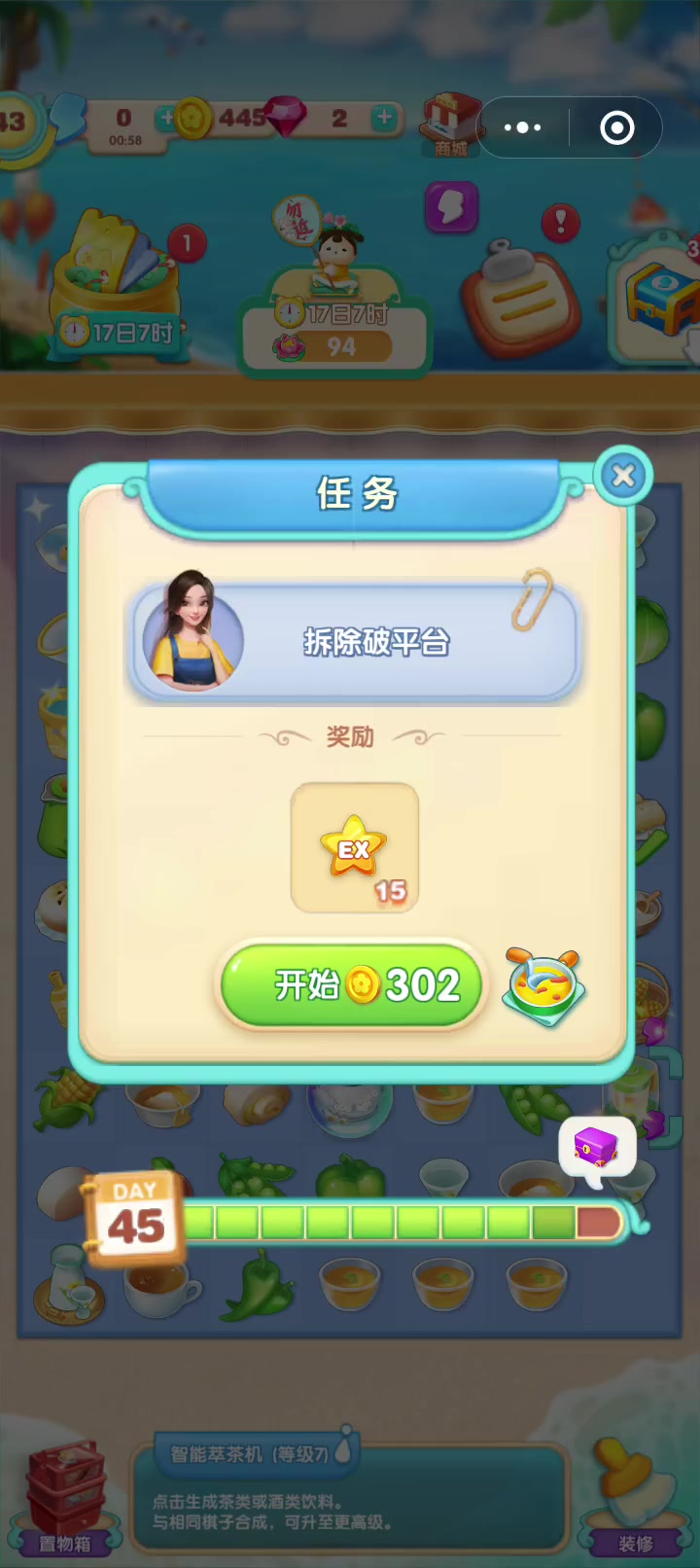Open the purple lightning icon
The height and width of the screenshot is (1568, 700).
[452, 208]
